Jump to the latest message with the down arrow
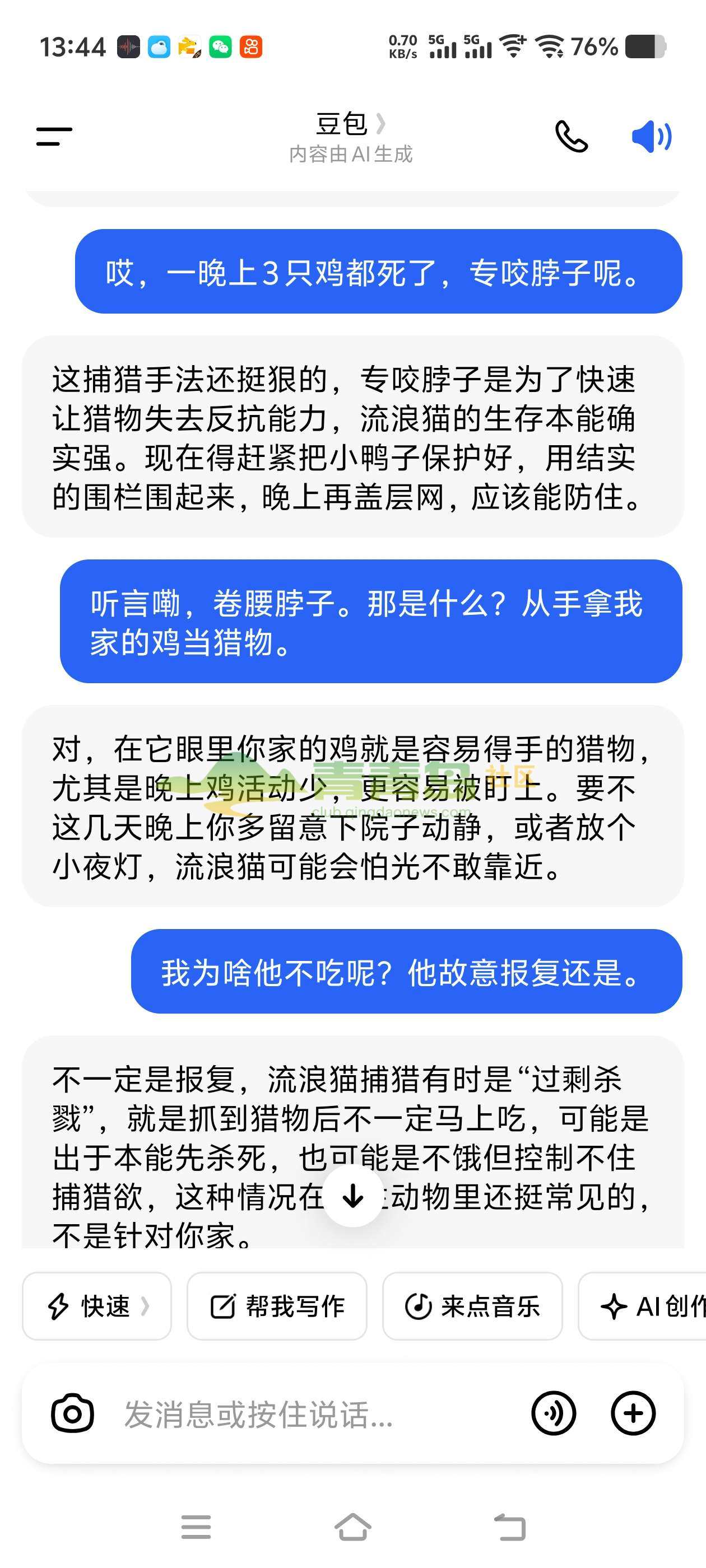Screen dimensions: 706x1568 pos(352,1197)
